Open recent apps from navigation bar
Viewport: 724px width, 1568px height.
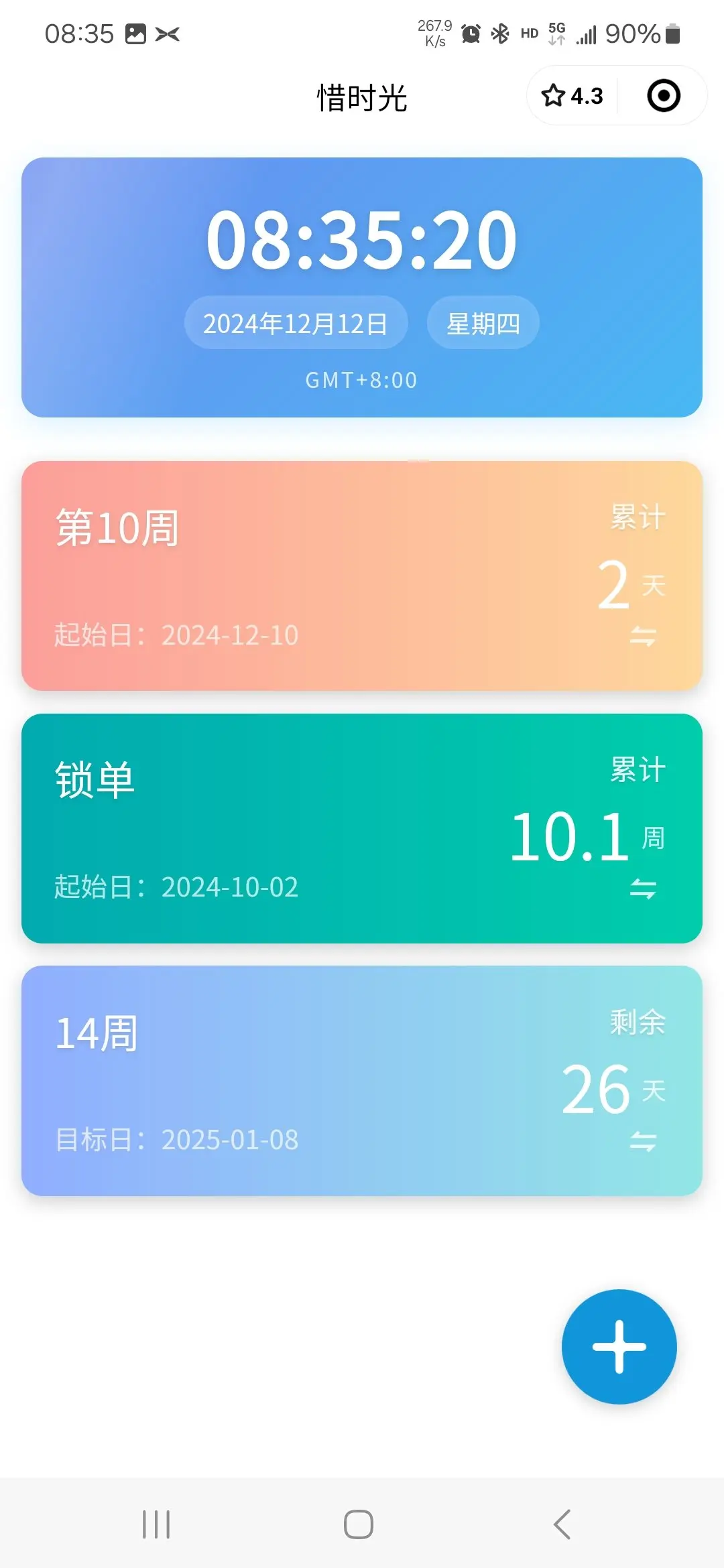[156, 1524]
